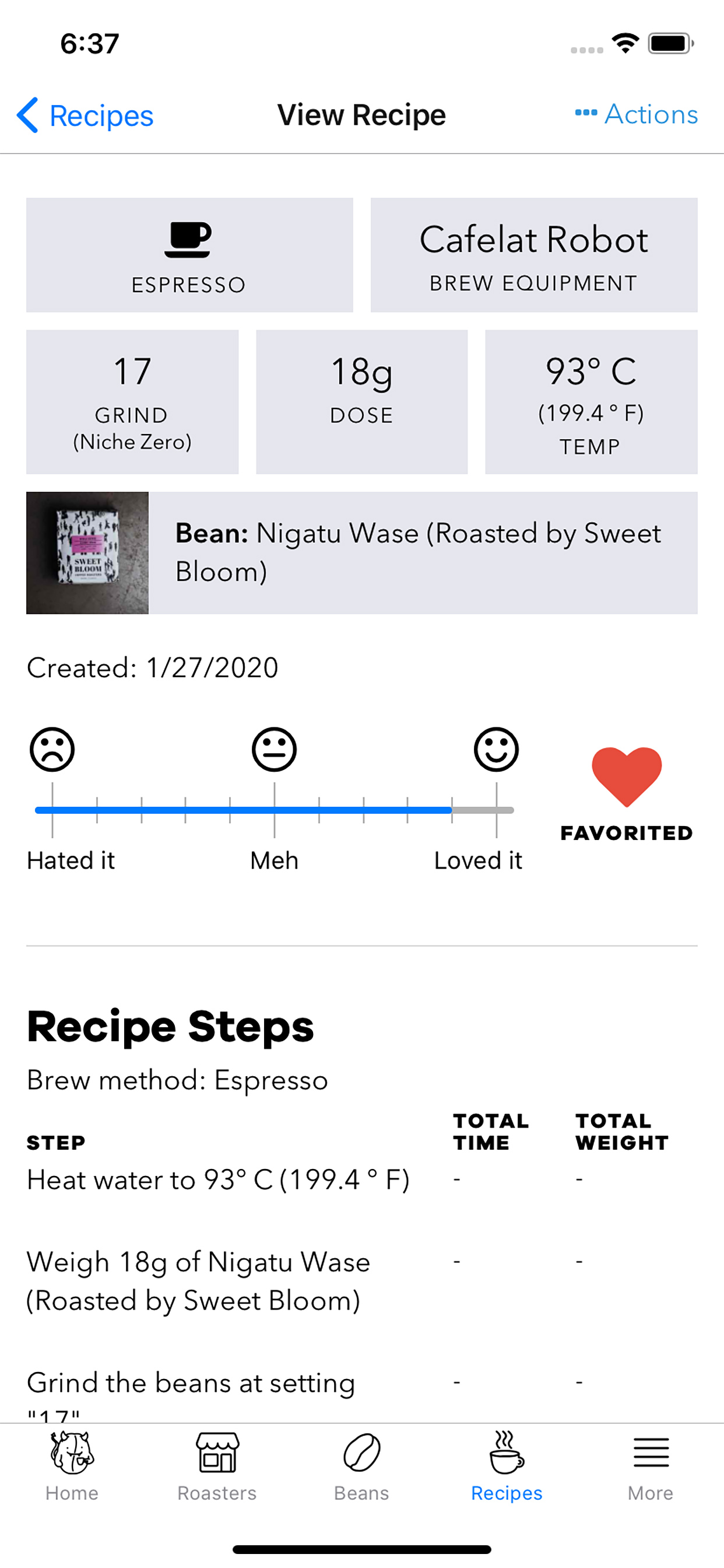Open the More tab
This screenshot has height=1568, width=724.
[651, 1466]
